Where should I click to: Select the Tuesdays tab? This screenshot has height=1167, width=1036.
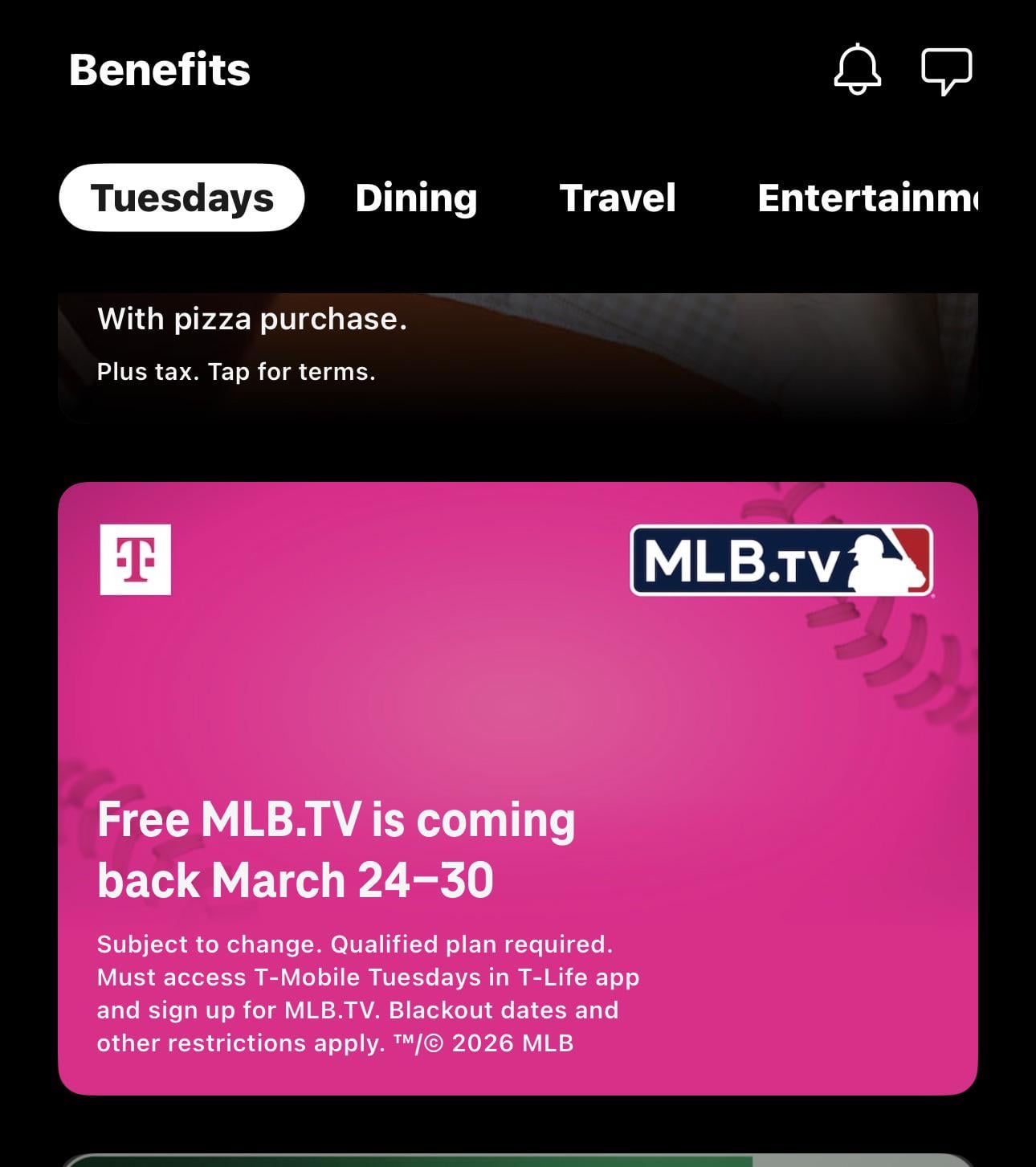[x=182, y=198]
